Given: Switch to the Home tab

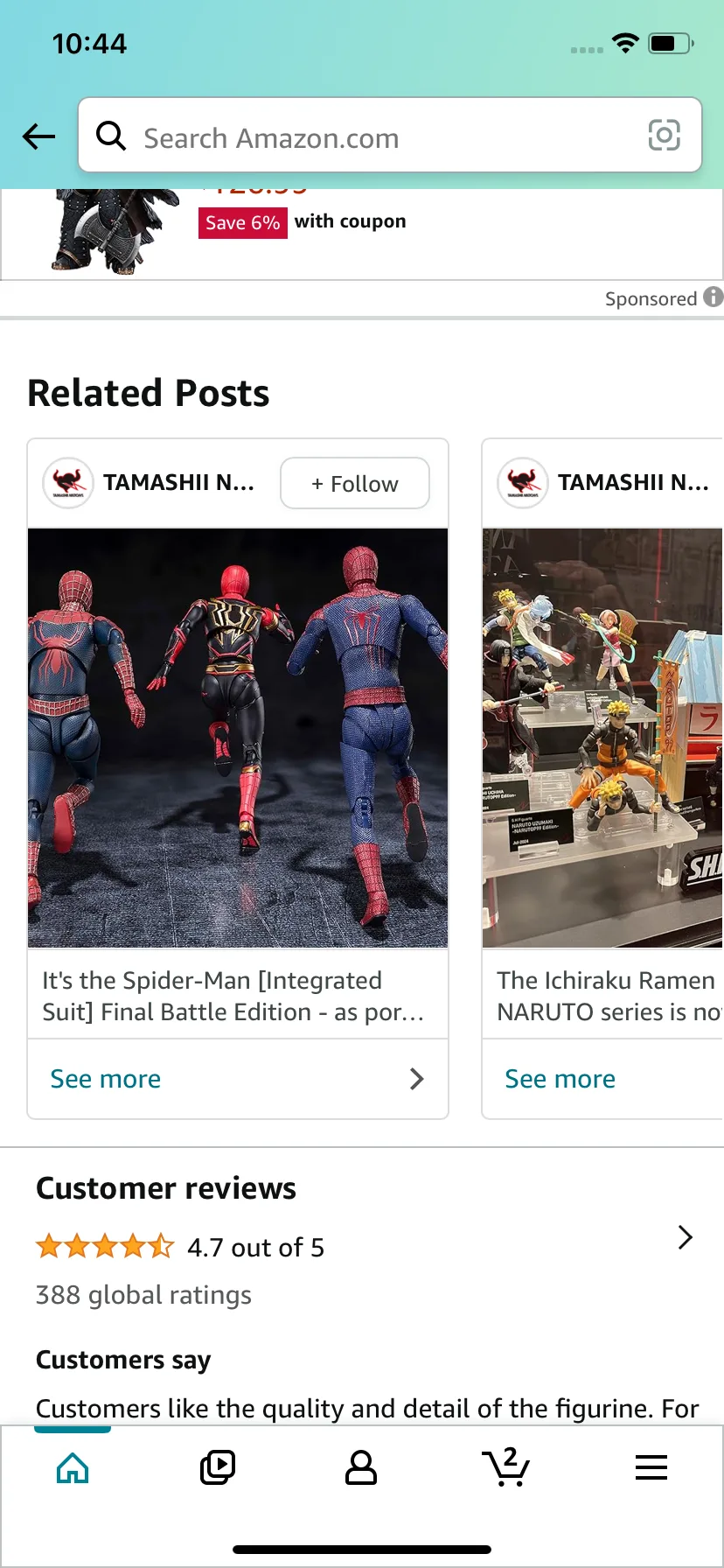Looking at the screenshot, I should tap(73, 1467).
